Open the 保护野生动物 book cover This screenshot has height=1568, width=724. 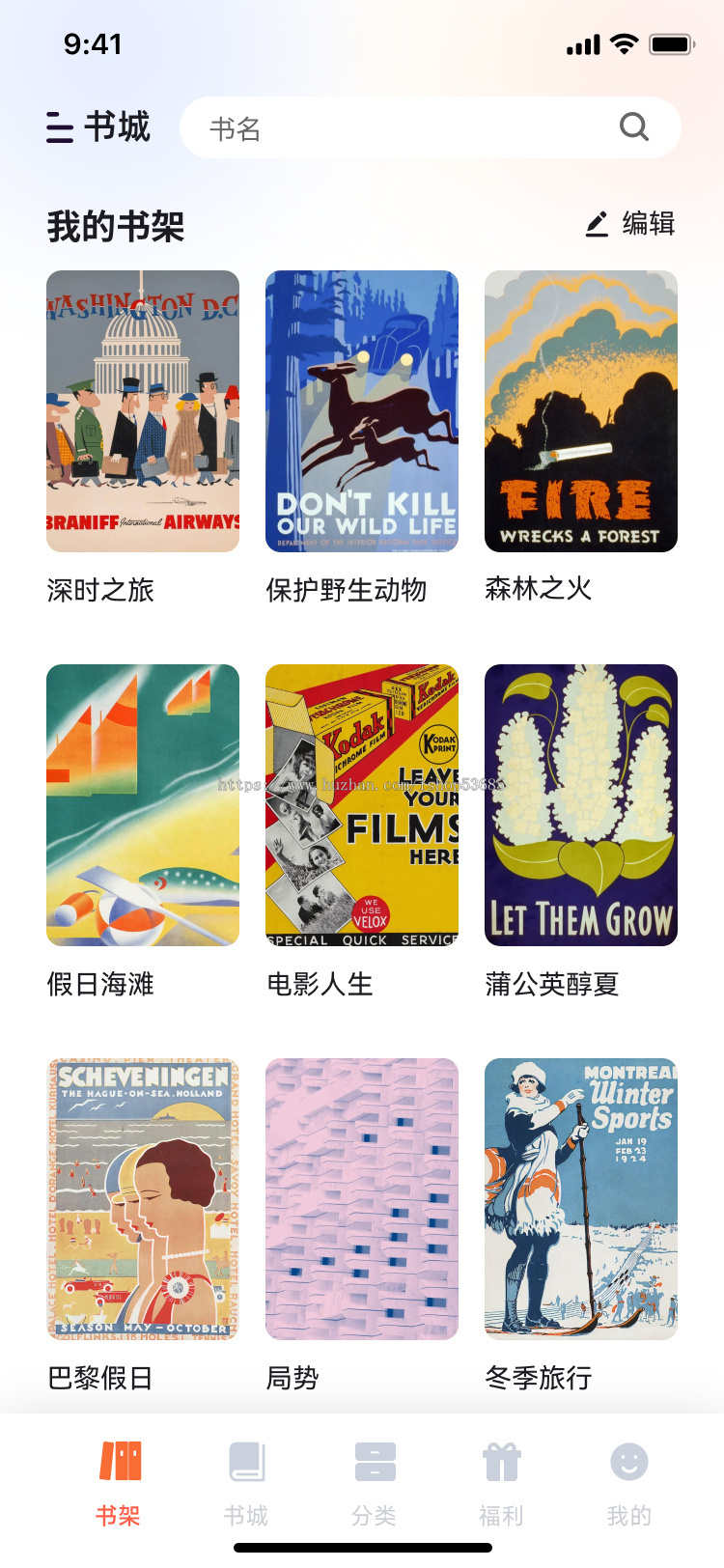coord(361,411)
